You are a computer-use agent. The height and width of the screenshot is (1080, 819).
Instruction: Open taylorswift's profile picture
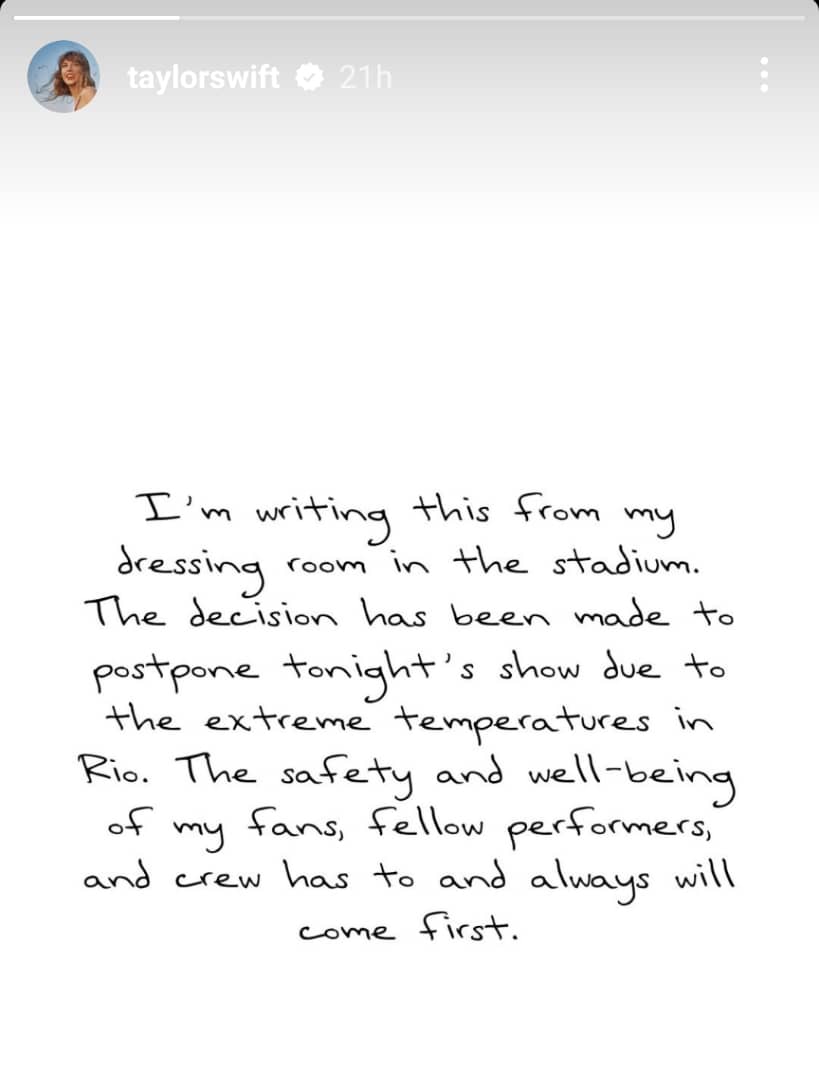click(63, 76)
